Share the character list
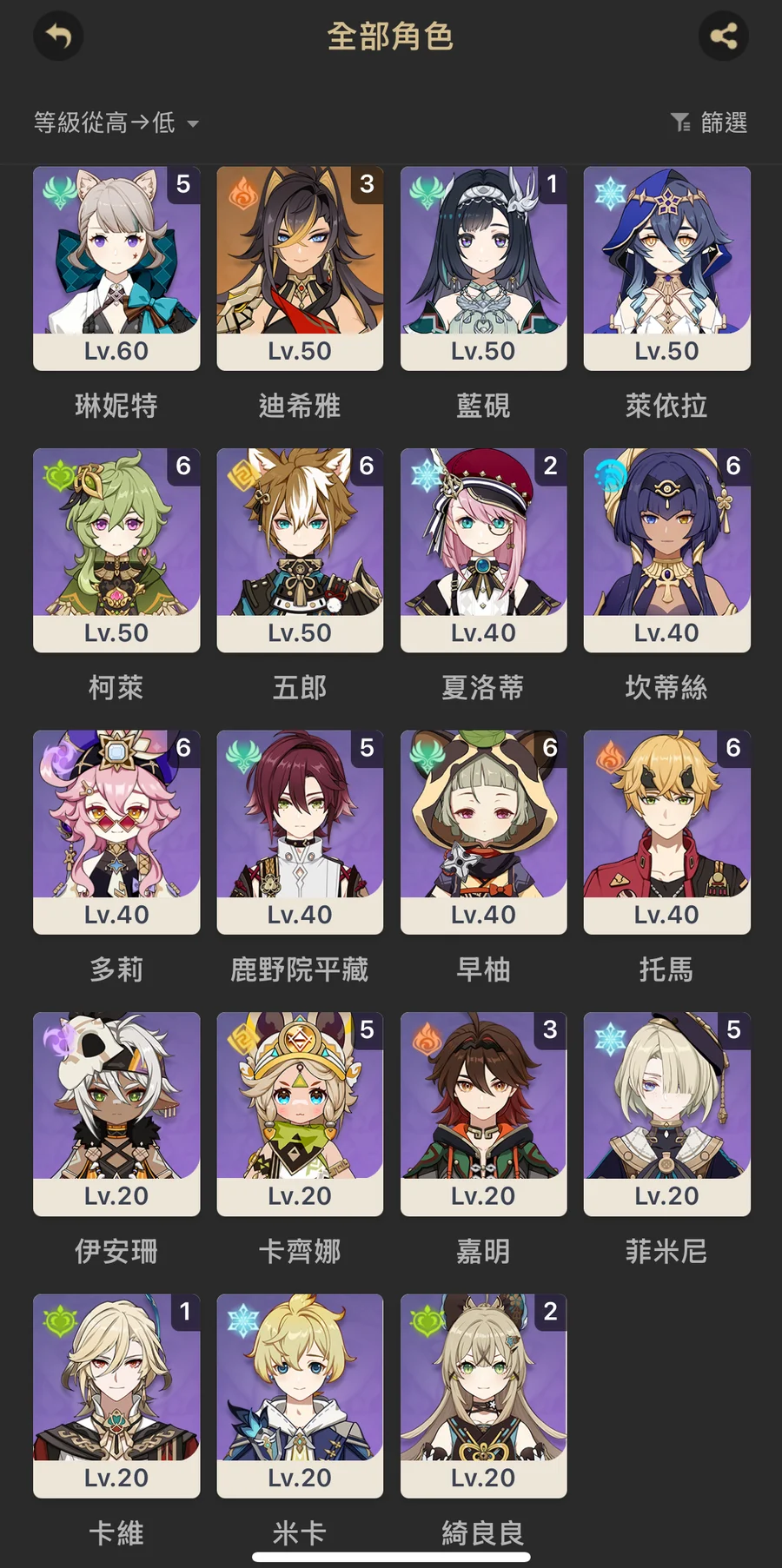This screenshot has width=782, height=1568. pos(723,36)
